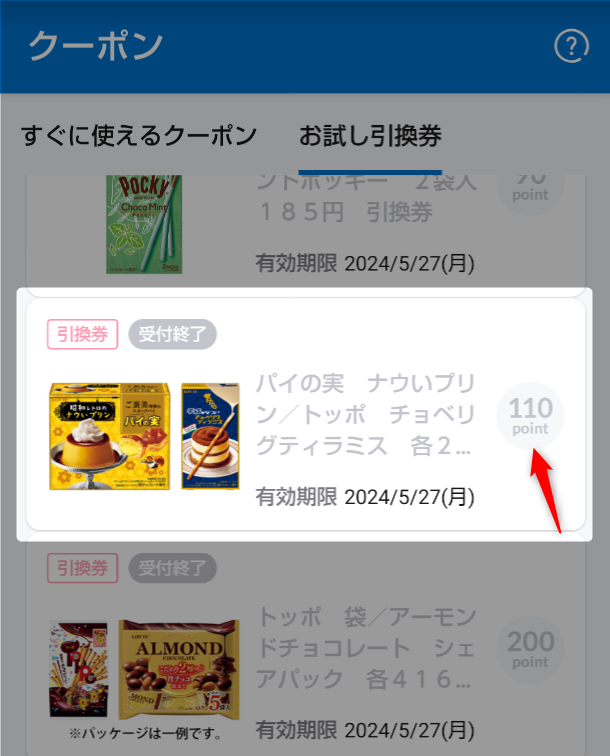Viewport: 610px width, 756px height.
Task: Open the パイの実 ナウいプリン coupon card
Action: 304,414
